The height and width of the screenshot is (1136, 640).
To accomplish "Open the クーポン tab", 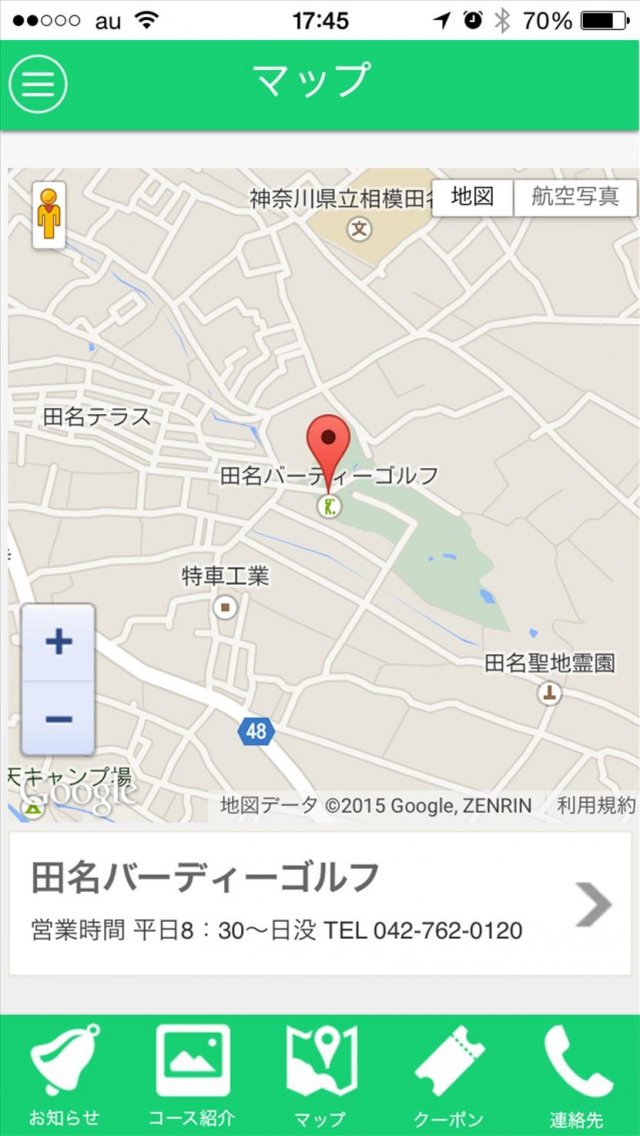I will pyautogui.click(x=448, y=1075).
